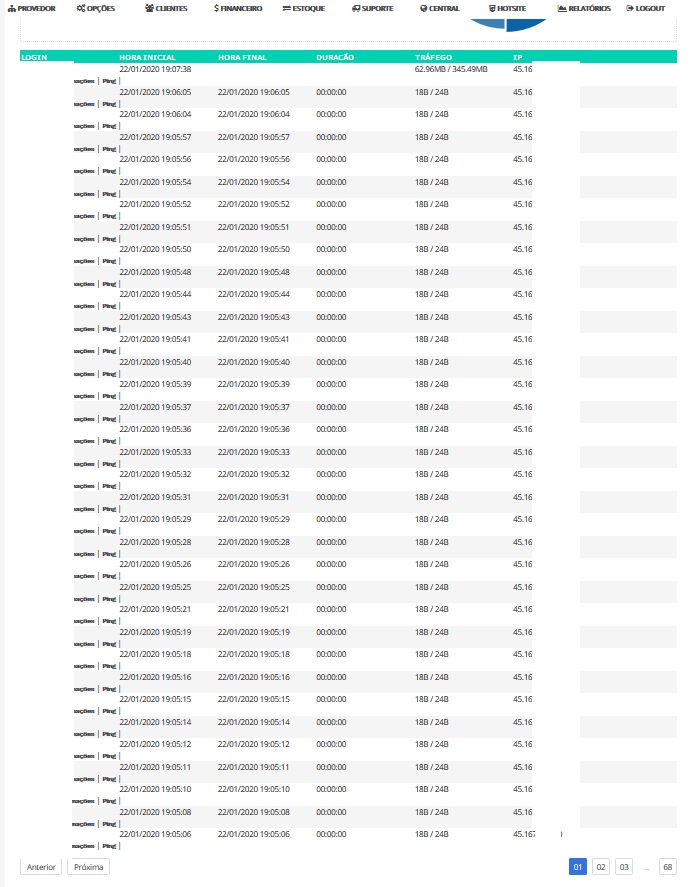Log out using the Logout item
Screen dimensions: 691x887
(645, 8)
